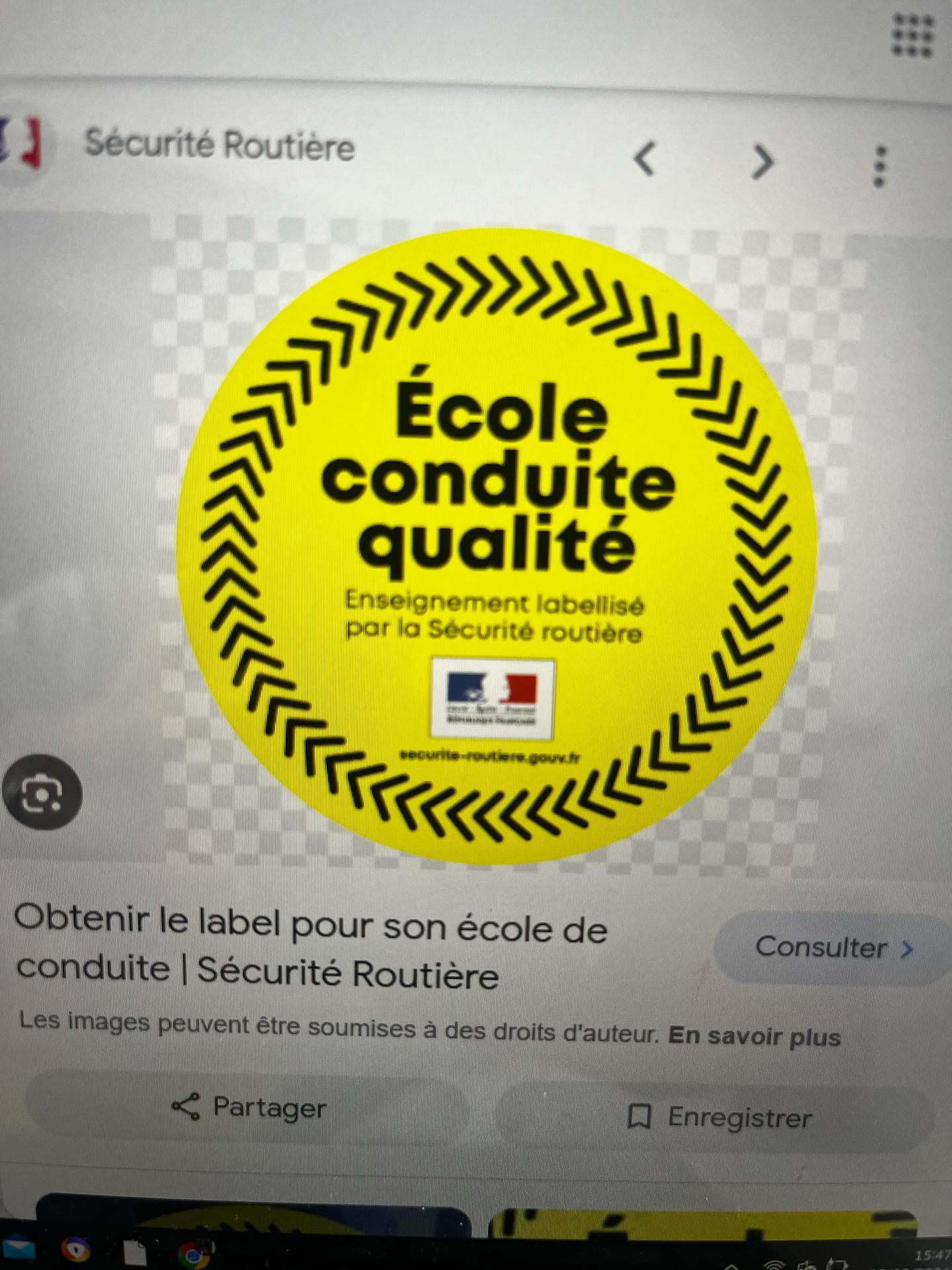952x1270 pixels.
Task: Open the En savoir plus link
Action: (x=754, y=1035)
